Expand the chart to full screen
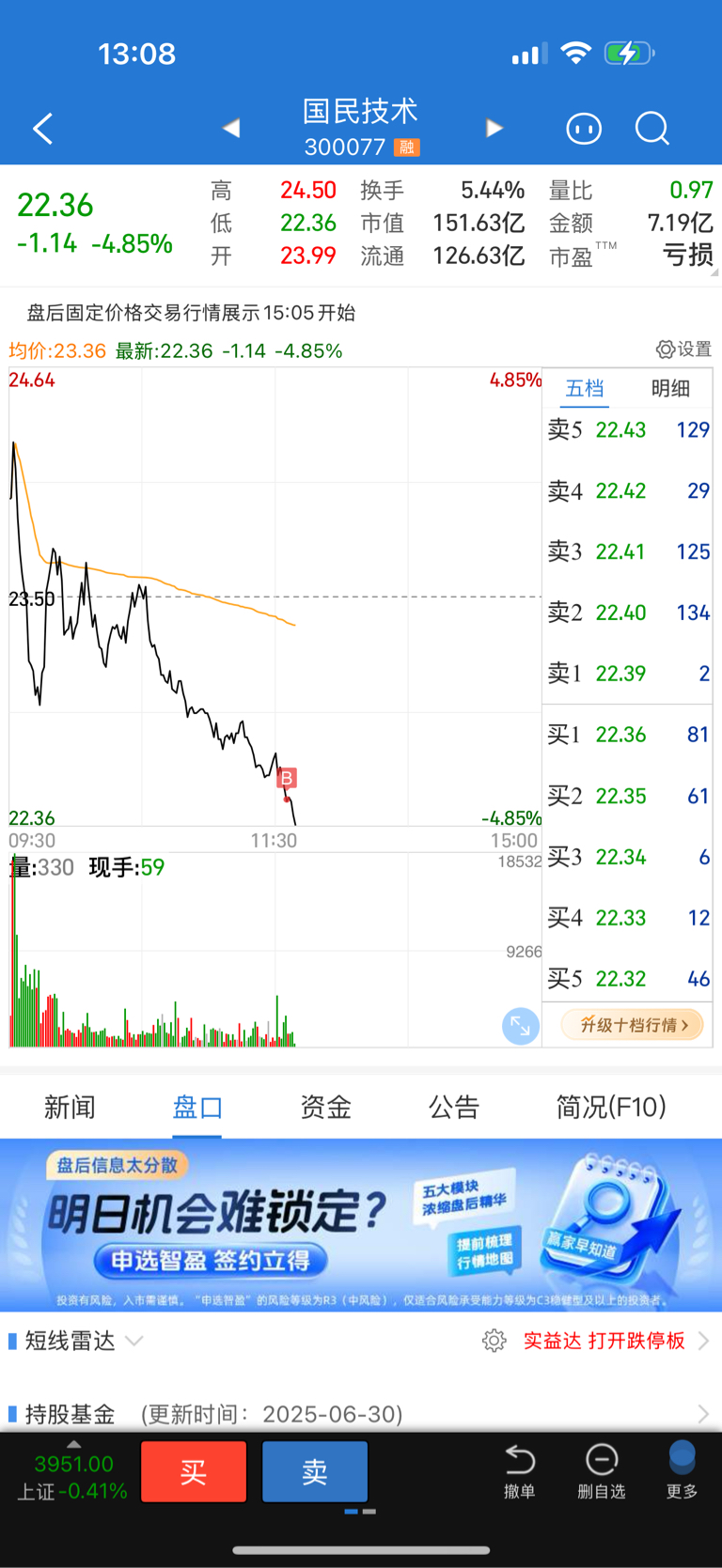The width and height of the screenshot is (722, 1568). [x=520, y=1026]
